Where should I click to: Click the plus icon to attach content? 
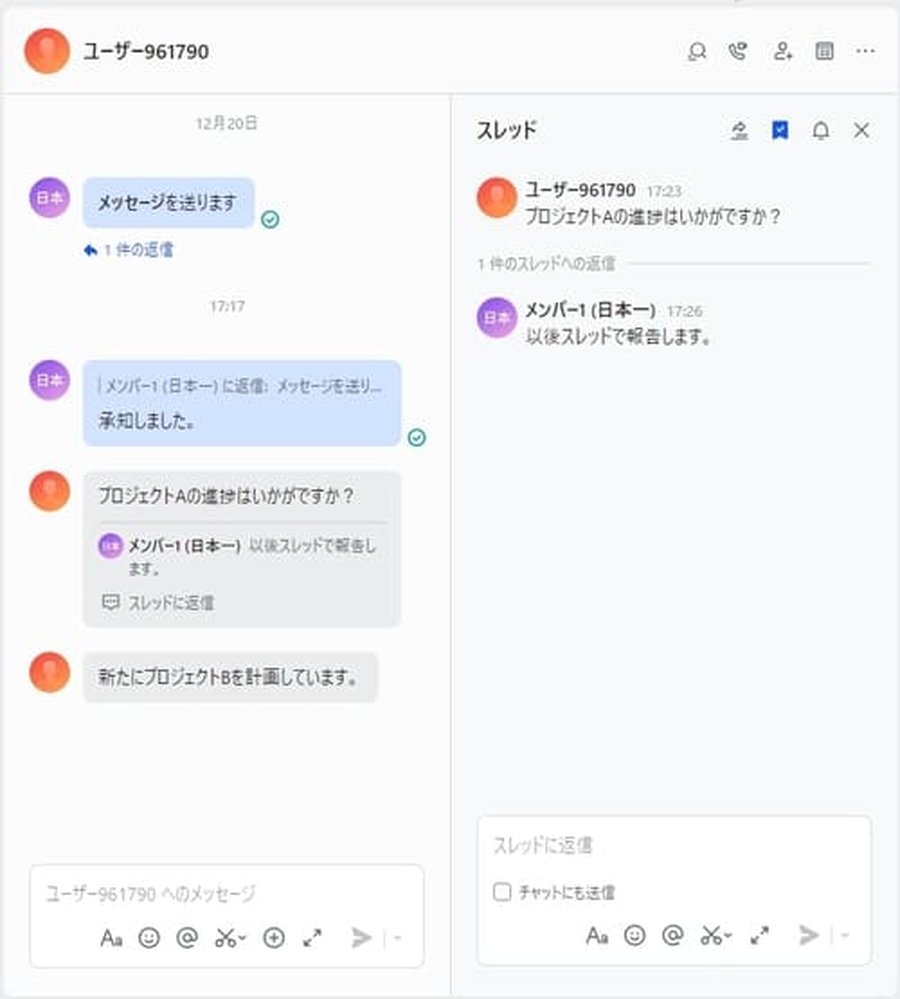(272, 938)
